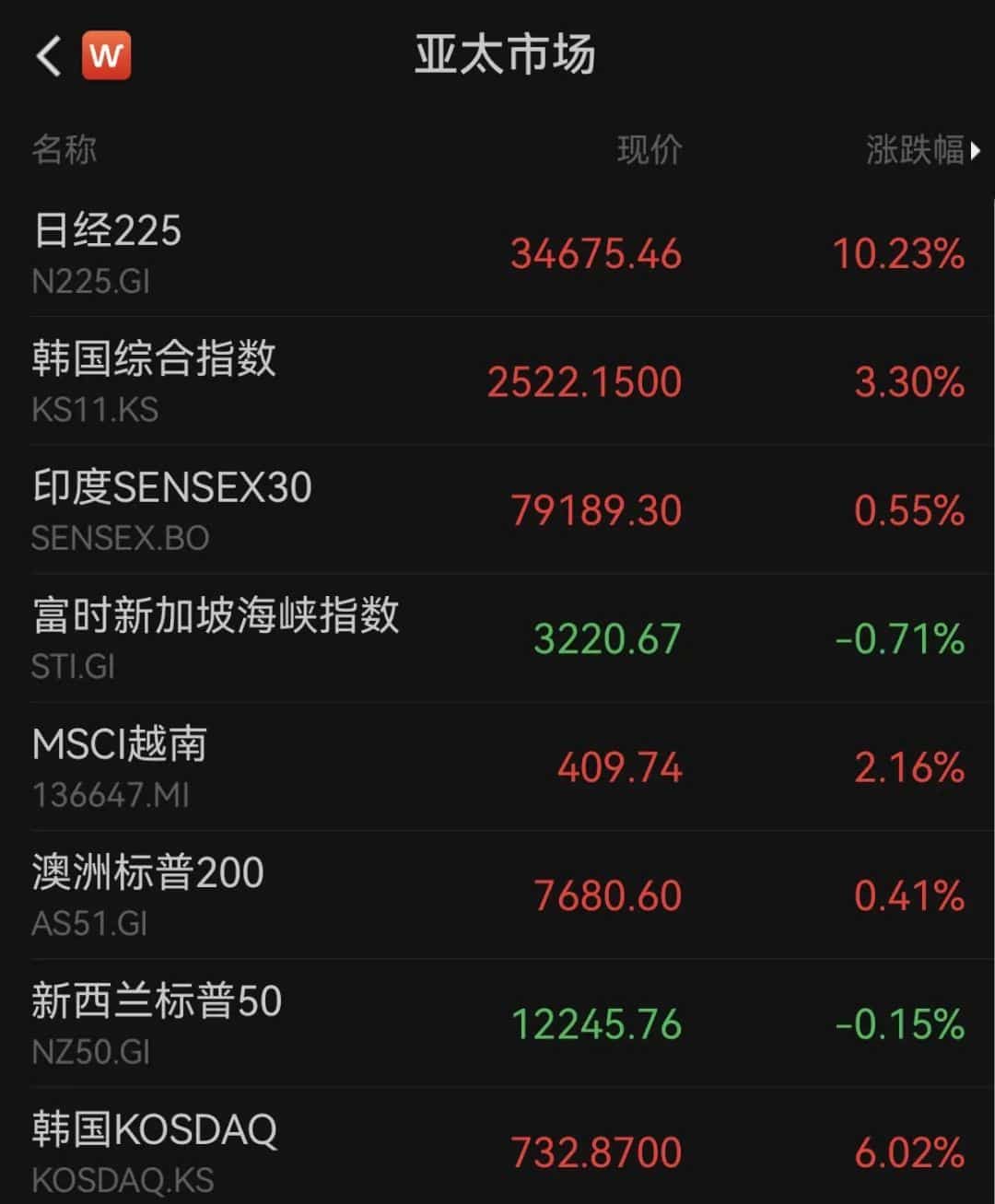Image resolution: width=995 pixels, height=1204 pixels.
Task: Open the 韩国综合指数 index details
Action: pyautogui.click(x=497, y=381)
